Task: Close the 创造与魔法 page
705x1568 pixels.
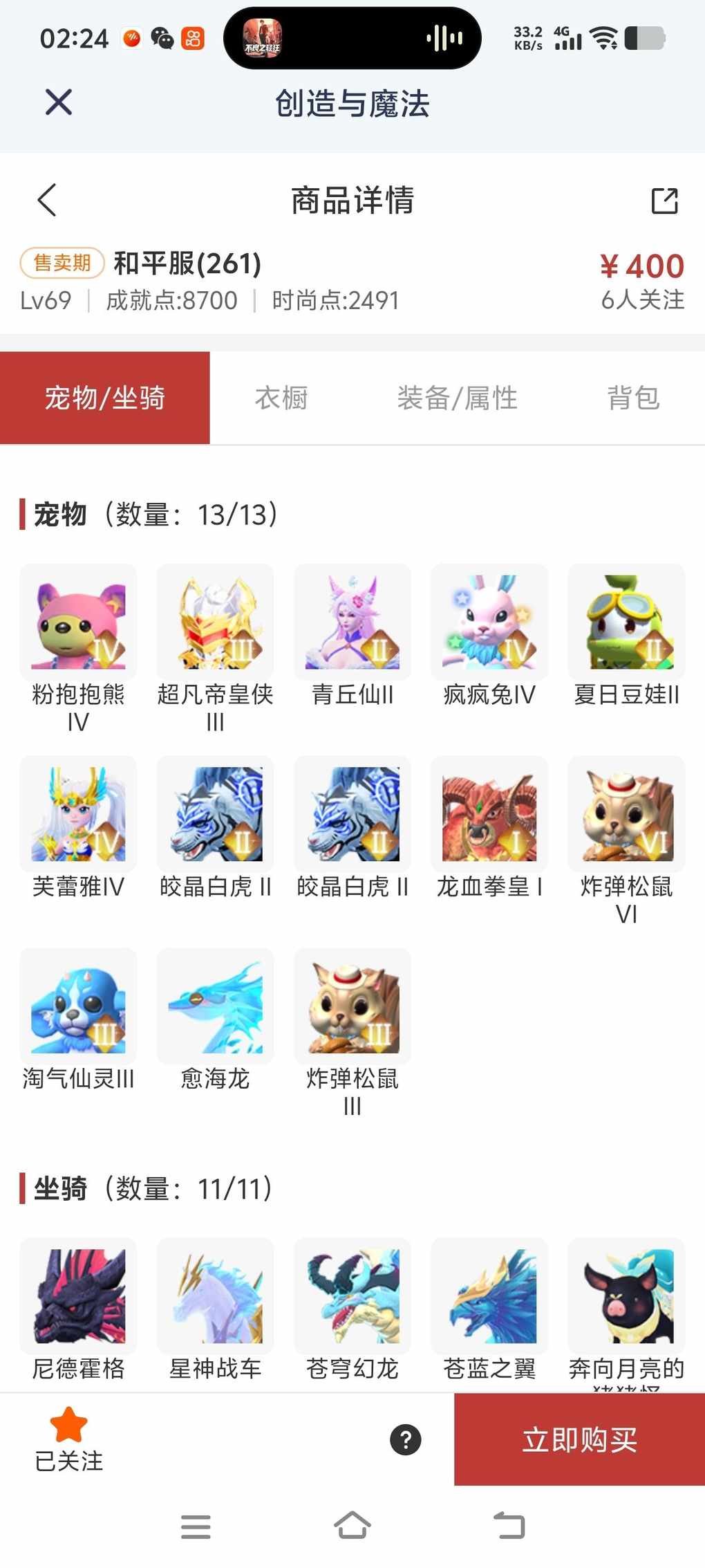Action: click(59, 102)
